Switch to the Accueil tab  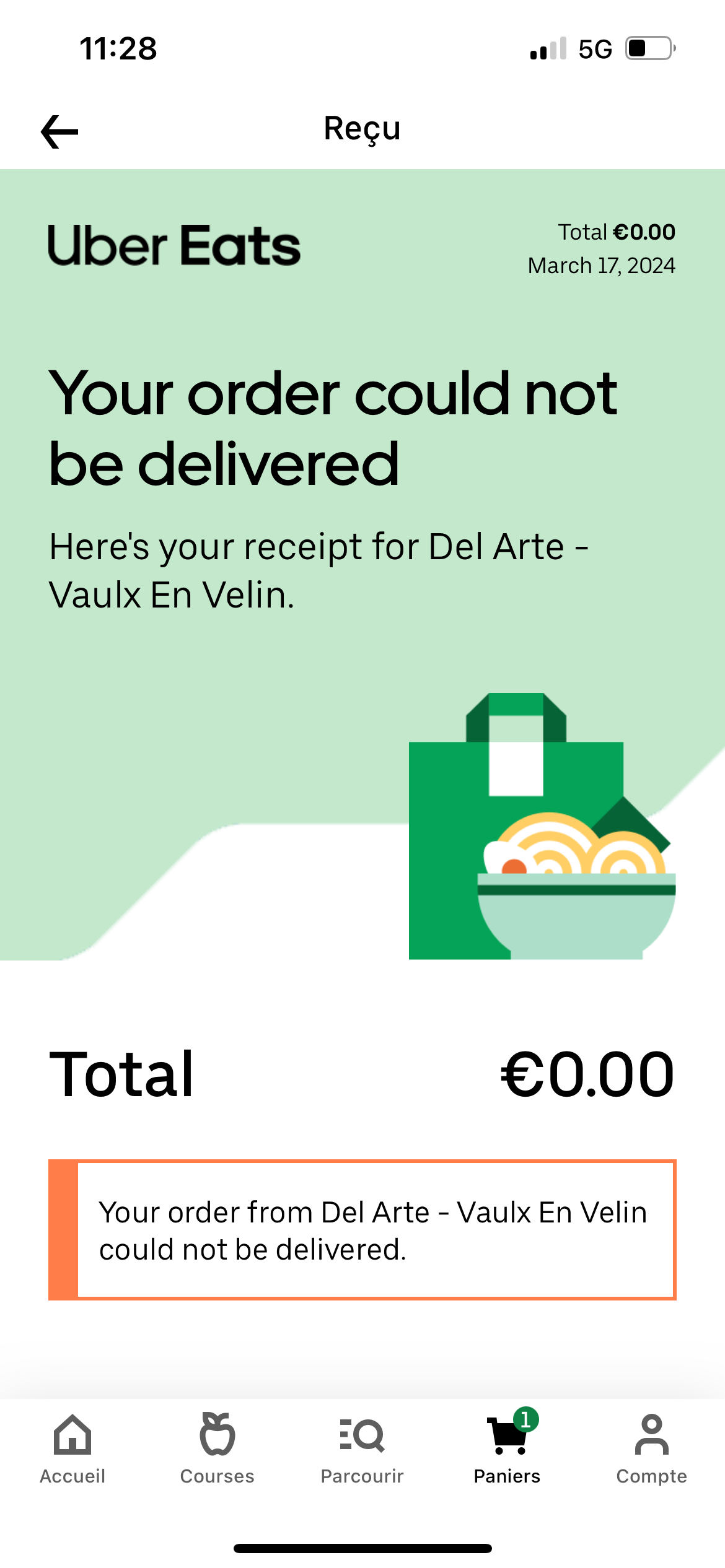pos(72,1449)
